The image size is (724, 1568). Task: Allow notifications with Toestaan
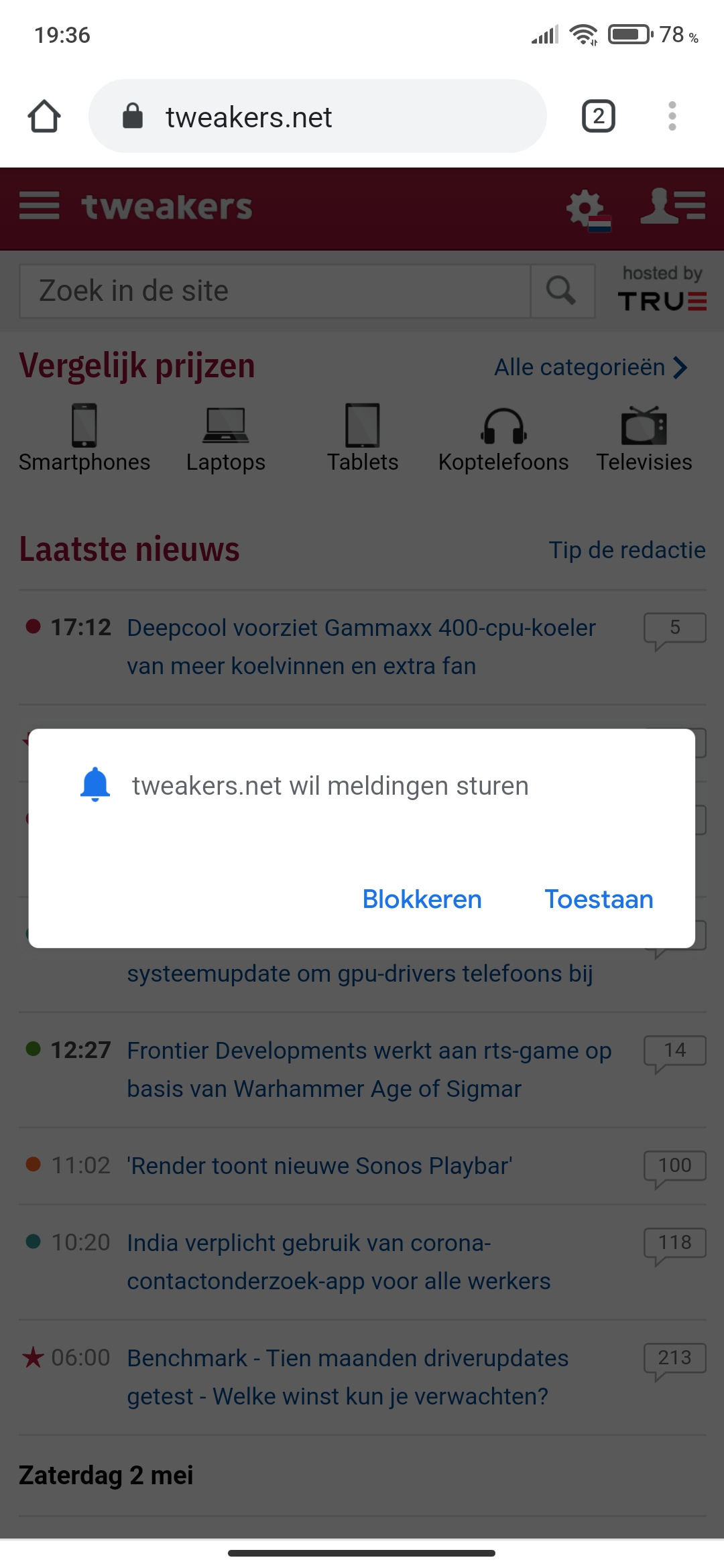pyautogui.click(x=599, y=899)
